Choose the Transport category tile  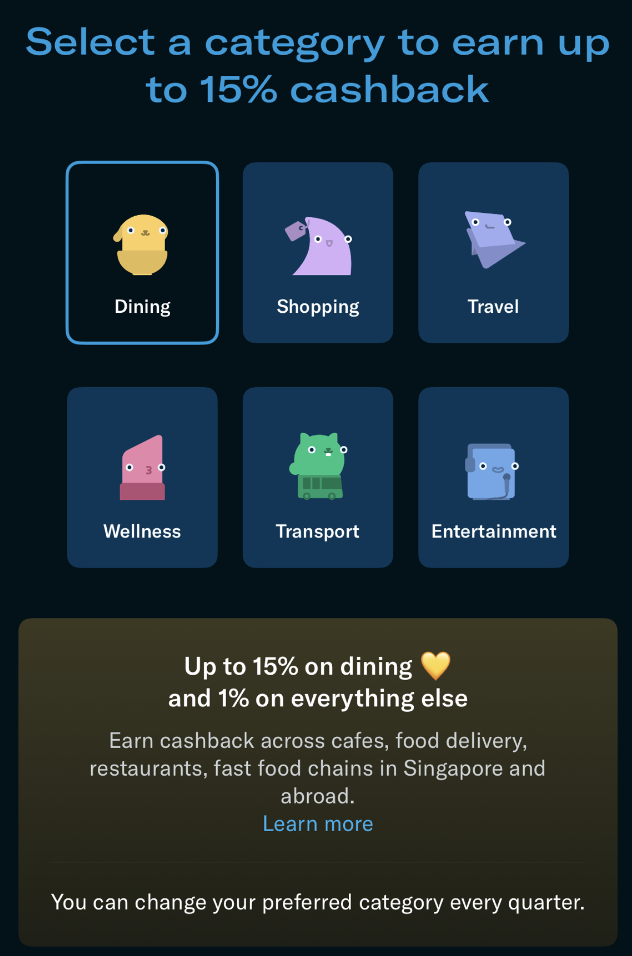pos(318,477)
